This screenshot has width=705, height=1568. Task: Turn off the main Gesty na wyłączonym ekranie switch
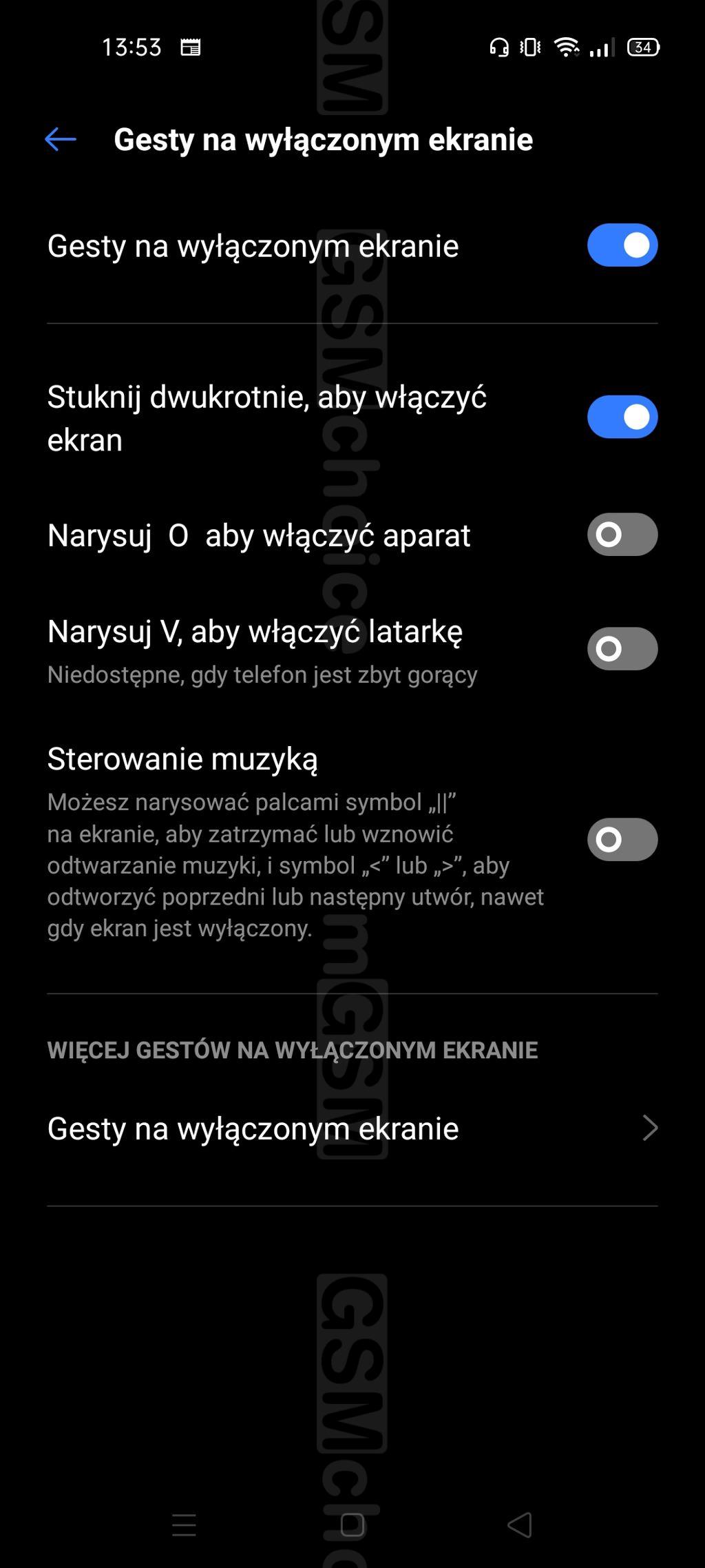622,245
